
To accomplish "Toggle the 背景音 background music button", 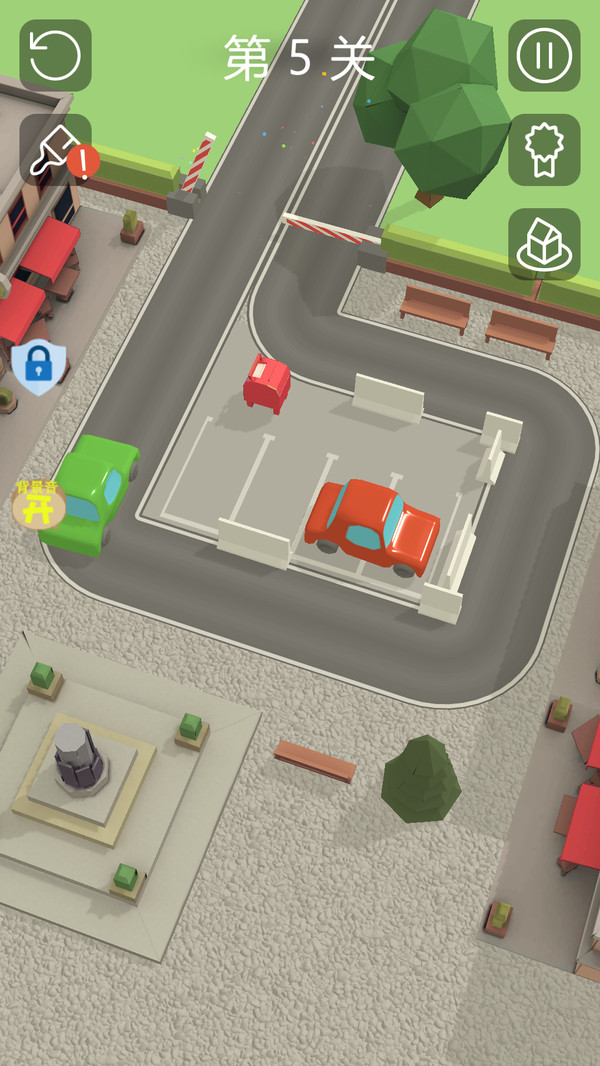I will tap(38, 504).
